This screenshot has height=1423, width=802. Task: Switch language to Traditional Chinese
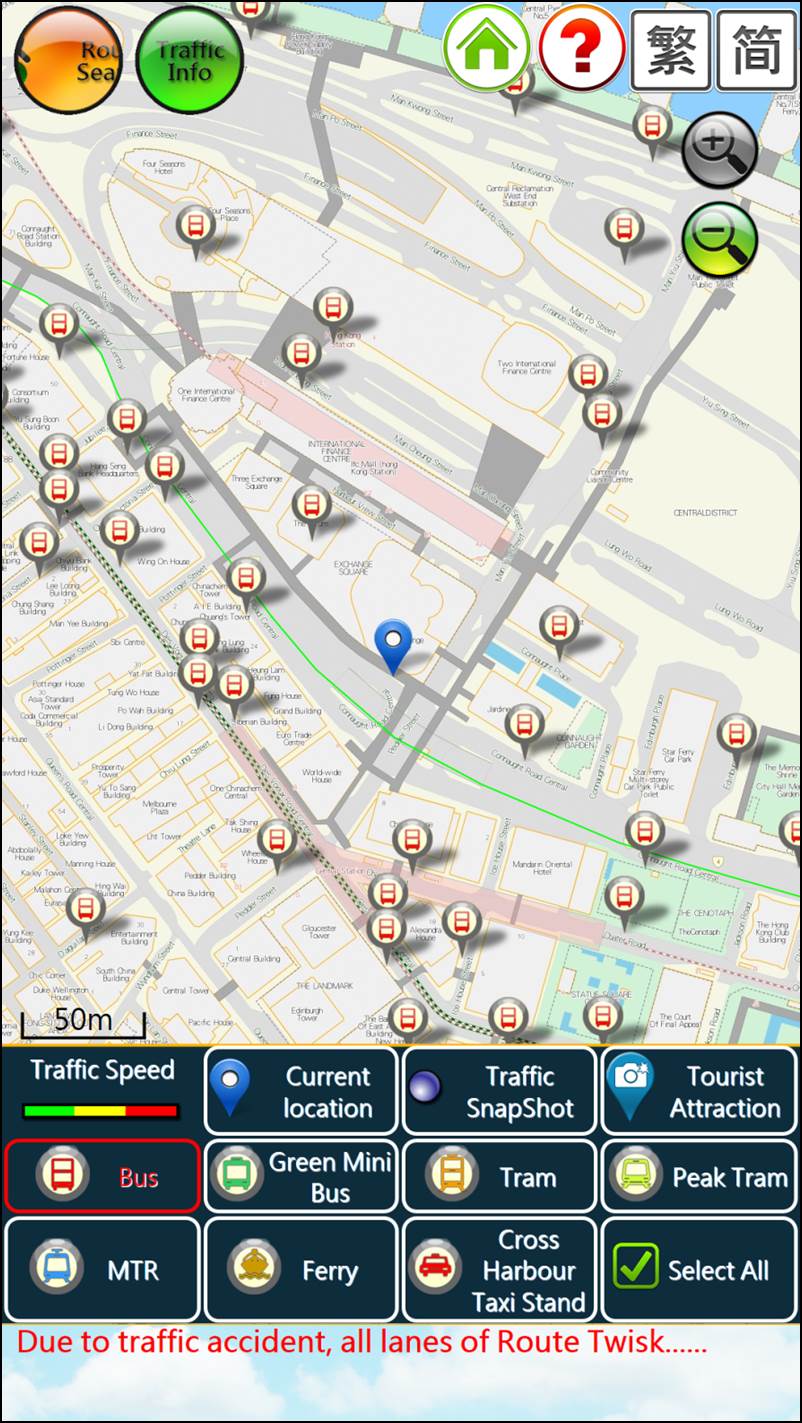tap(670, 50)
